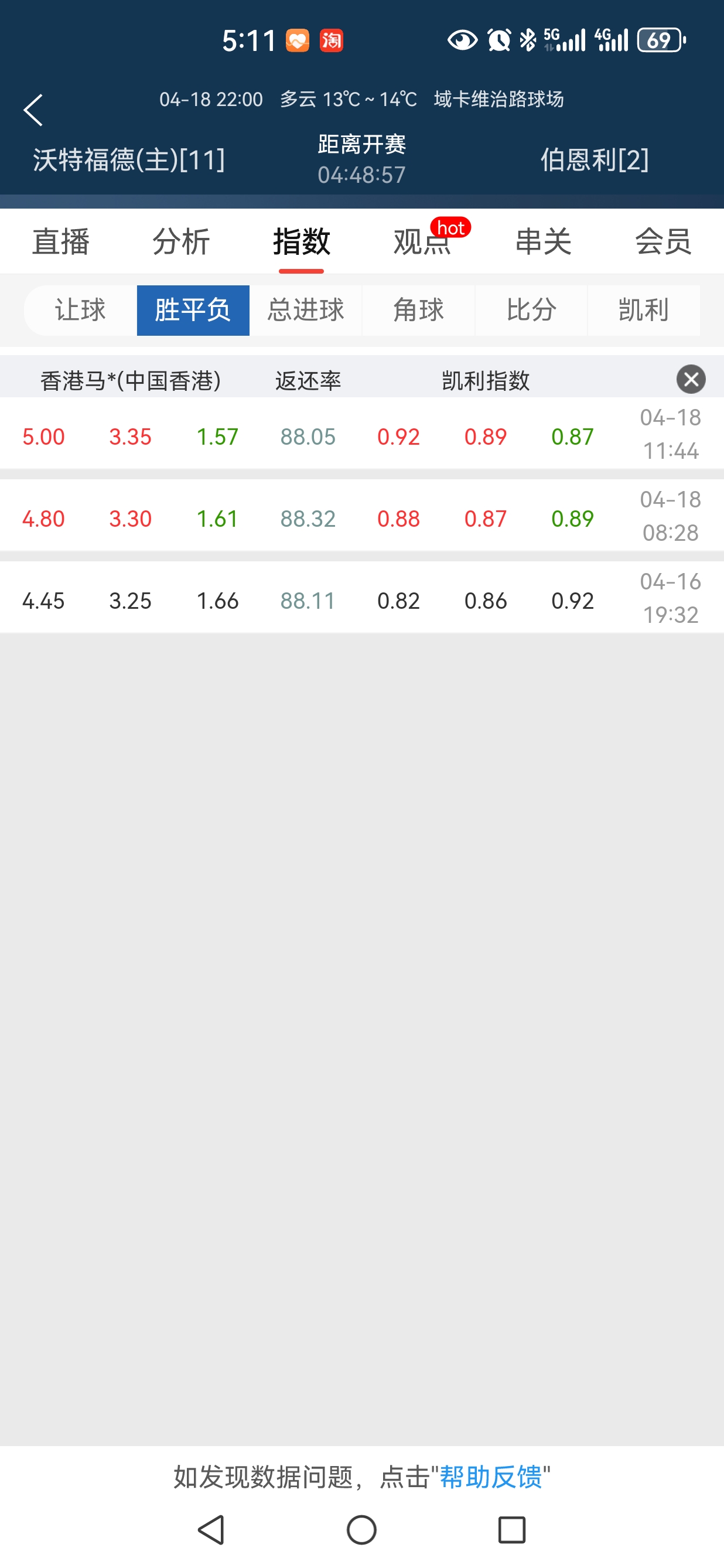Select the 让球 odds filter
The image size is (724, 1568).
point(80,311)
